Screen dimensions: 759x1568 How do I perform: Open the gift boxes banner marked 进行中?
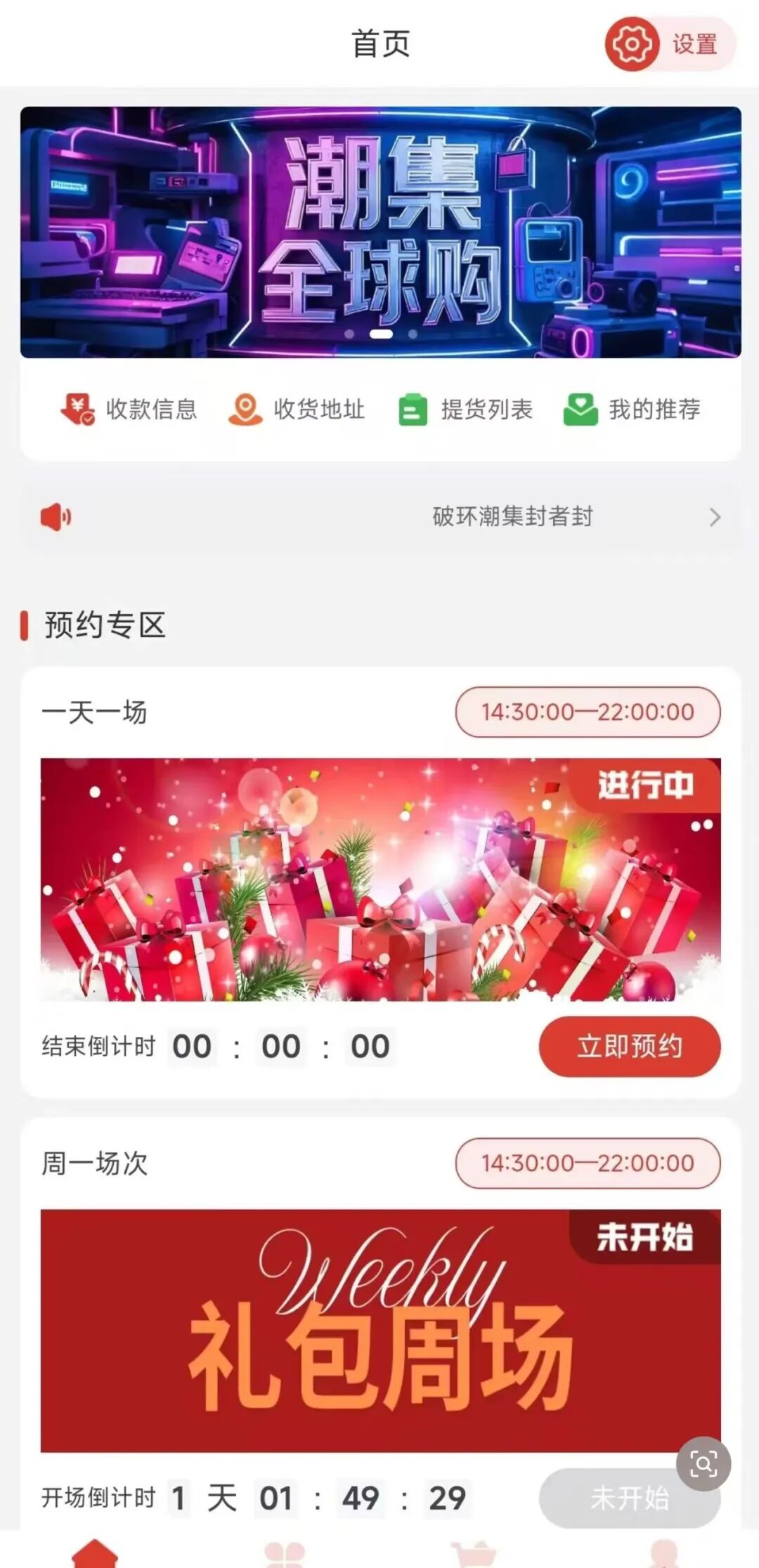point(379,878)
